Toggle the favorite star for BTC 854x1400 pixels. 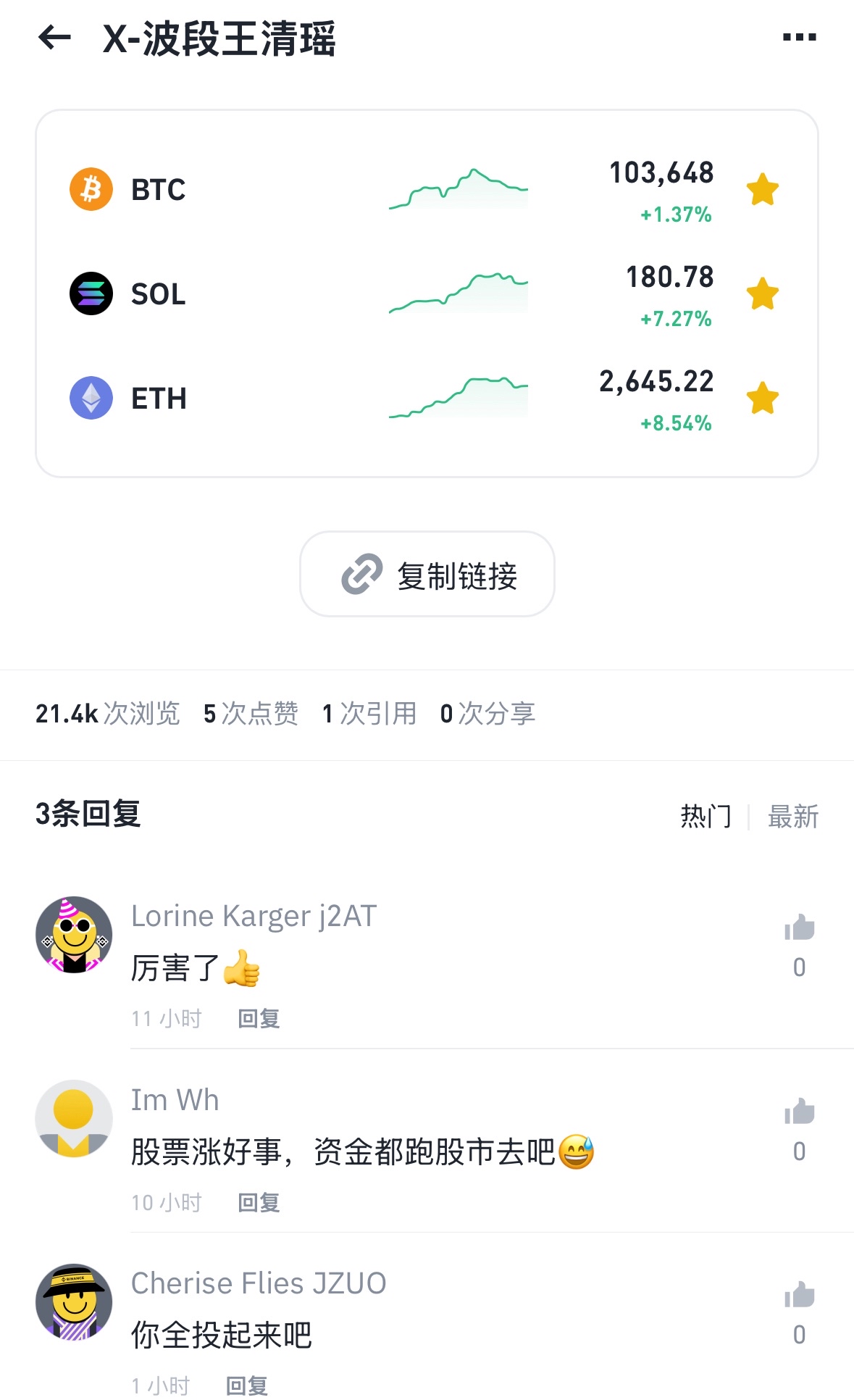[x=763, y=190]
